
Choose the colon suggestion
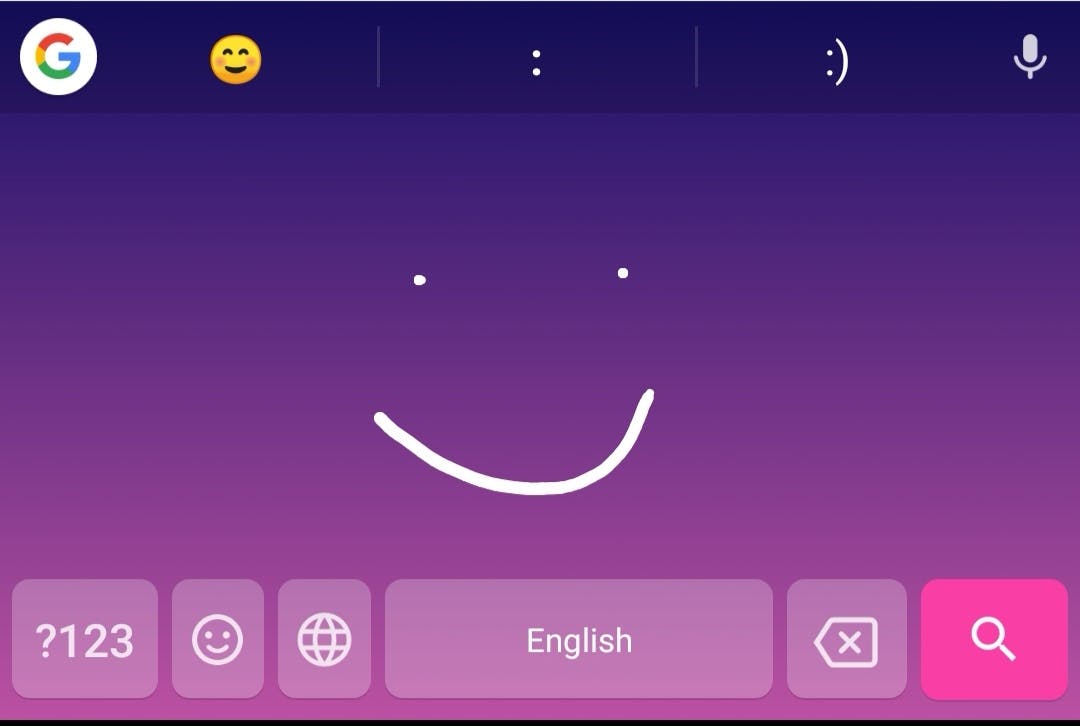point(537,62)
